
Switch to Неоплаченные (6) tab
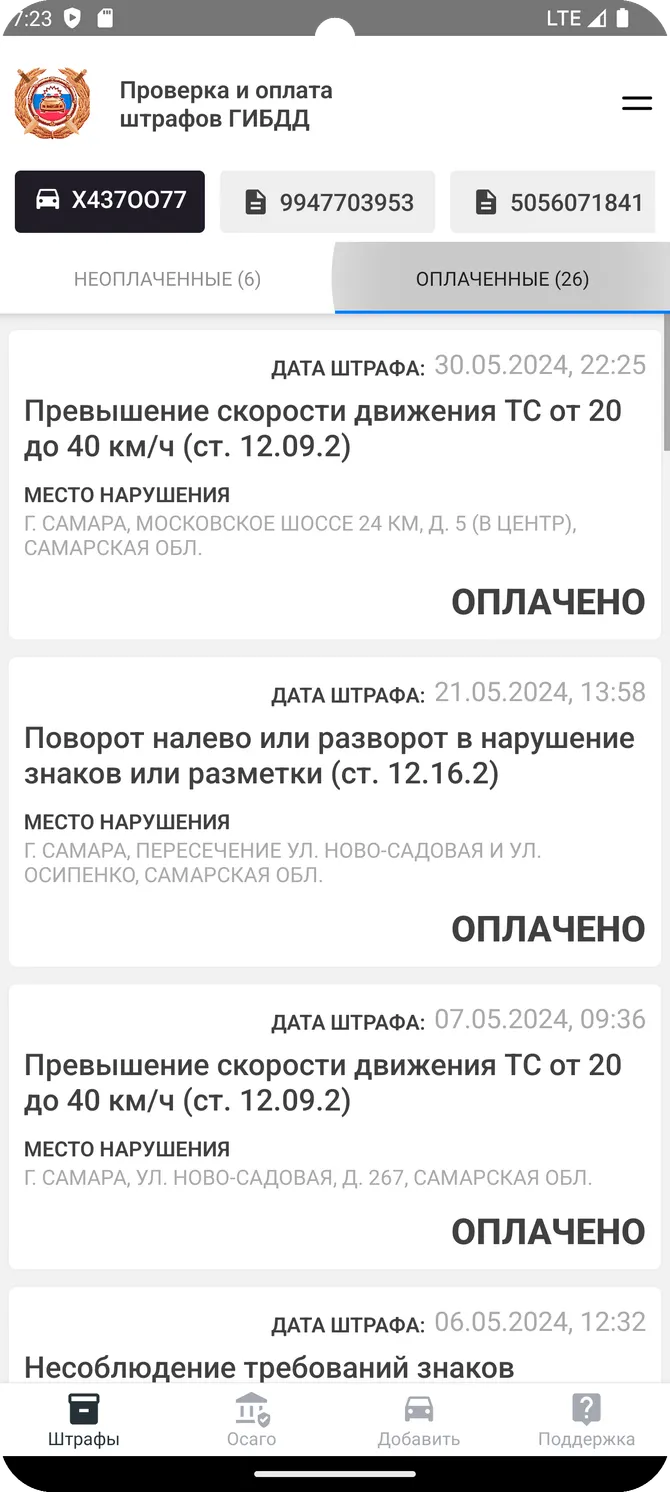click(x=167, y=279)
